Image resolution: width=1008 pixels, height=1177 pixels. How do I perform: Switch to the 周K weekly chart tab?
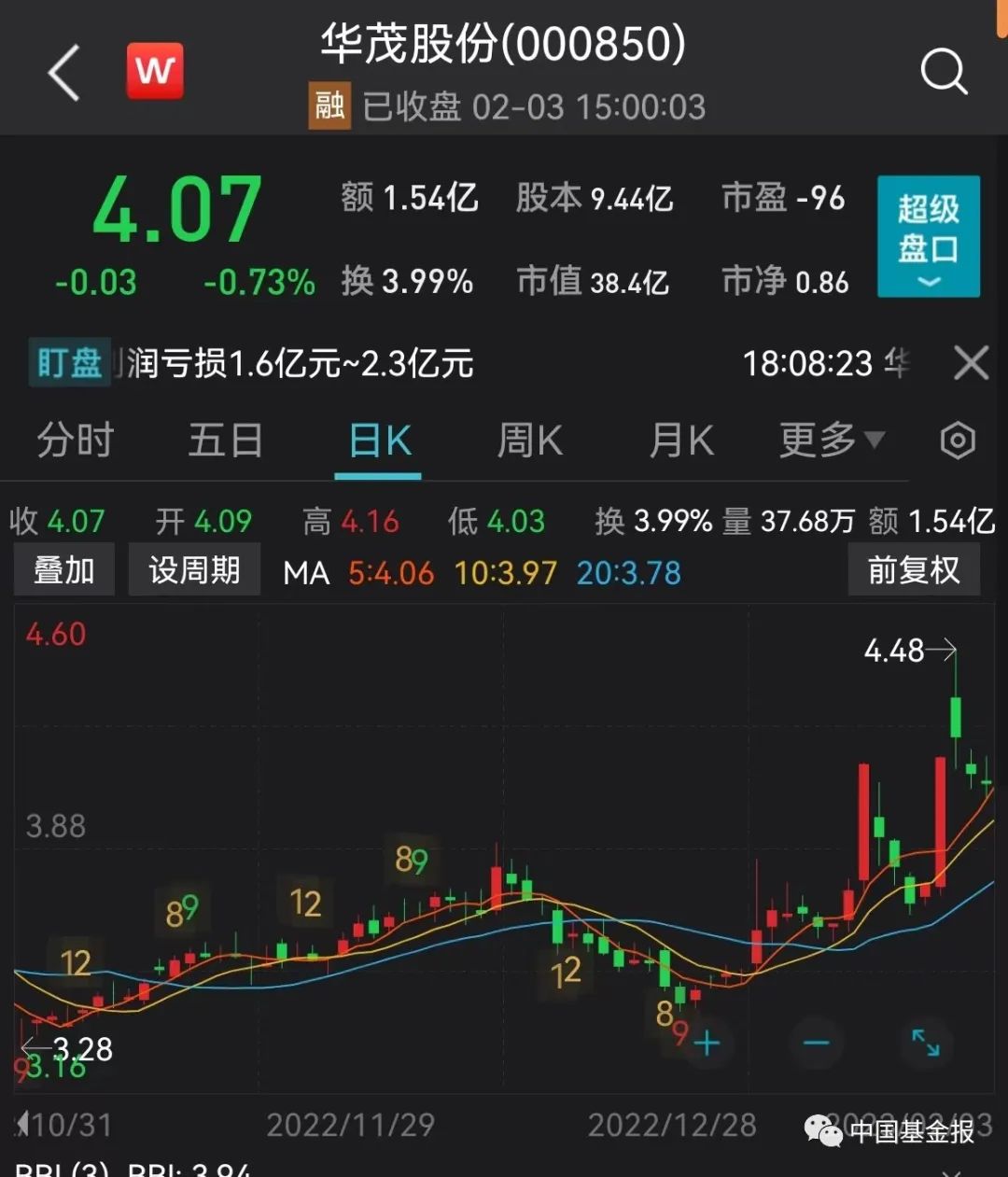click(x=529, y=440)
